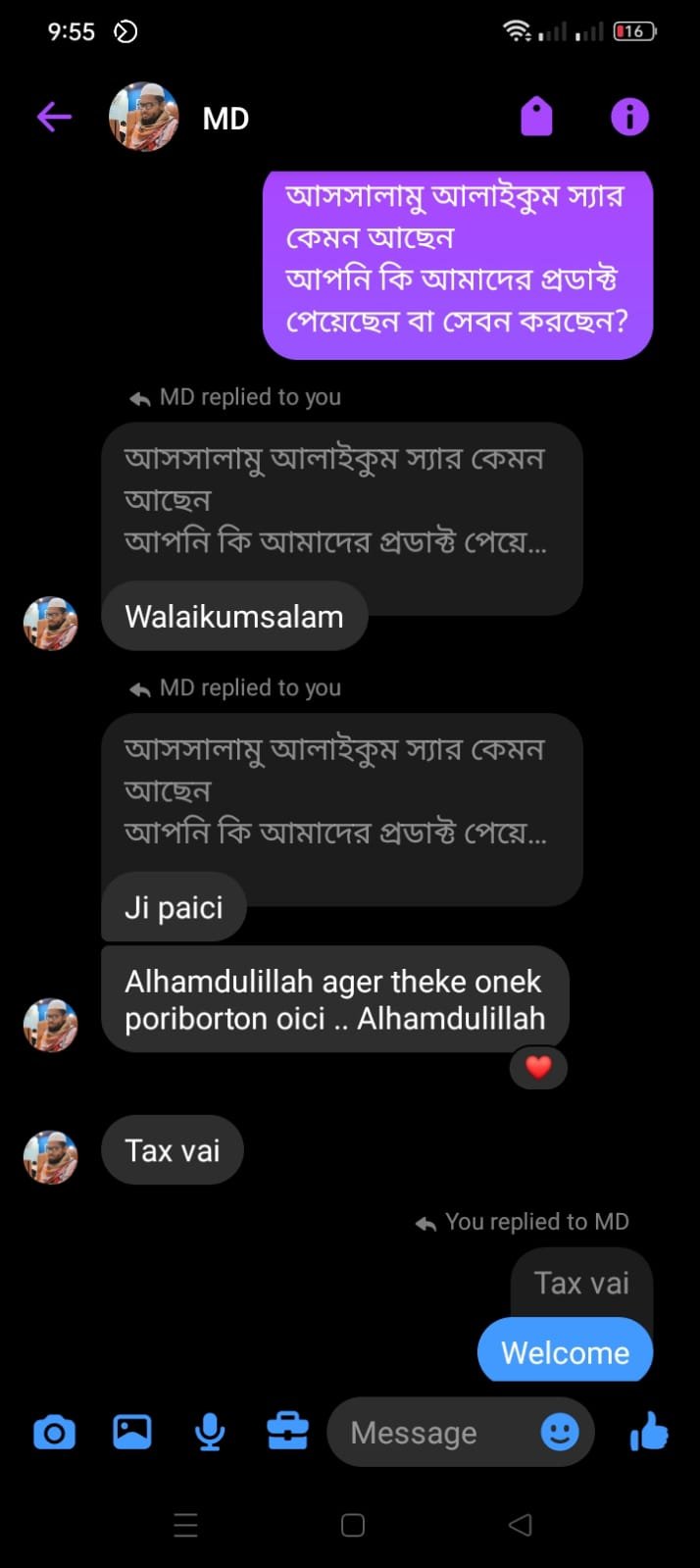
Task: Tap the heart reaction on Alhamdulillah message
Action: click(x=538, y=1067)
